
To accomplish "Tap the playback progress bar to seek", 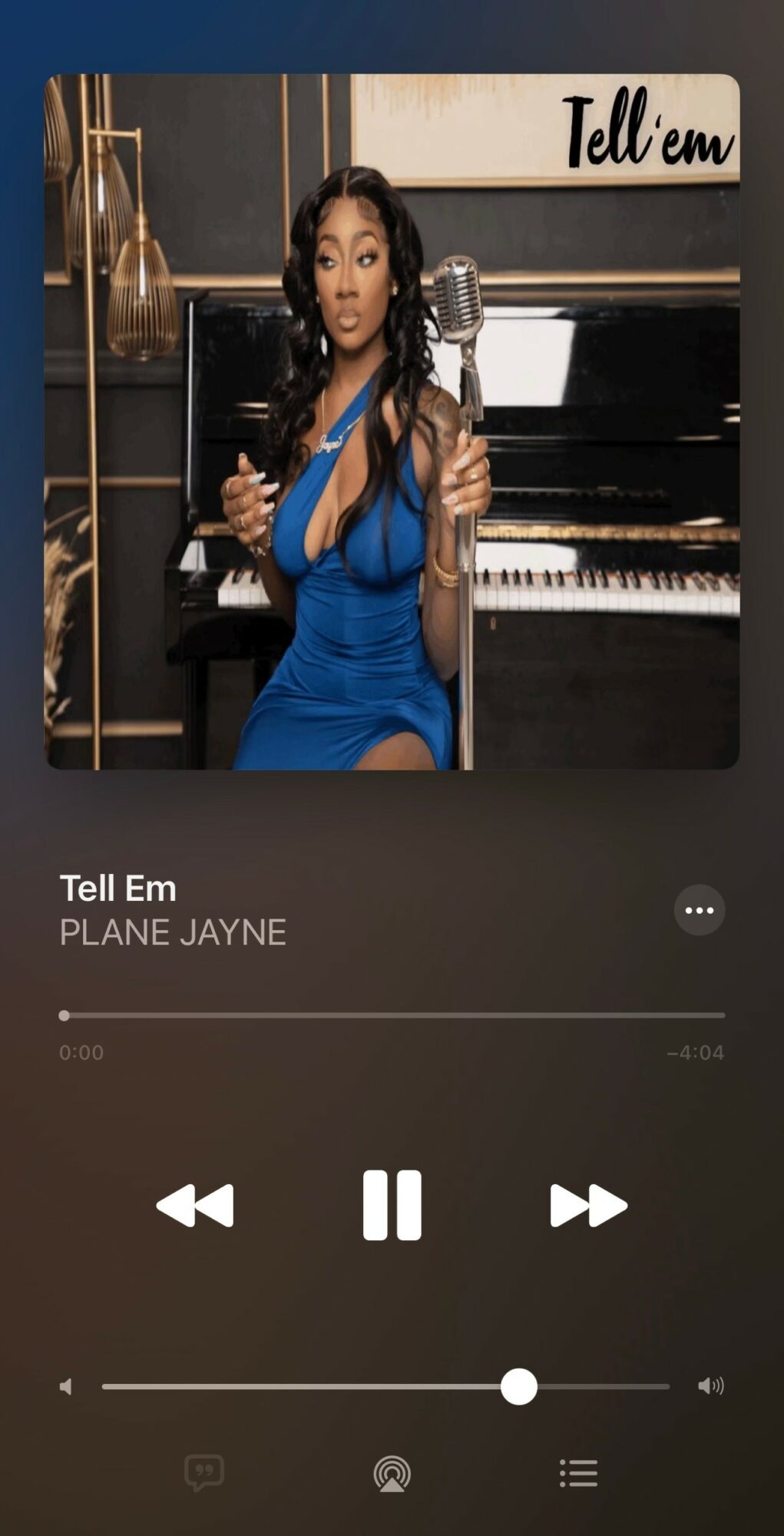I will [392, 1015].
